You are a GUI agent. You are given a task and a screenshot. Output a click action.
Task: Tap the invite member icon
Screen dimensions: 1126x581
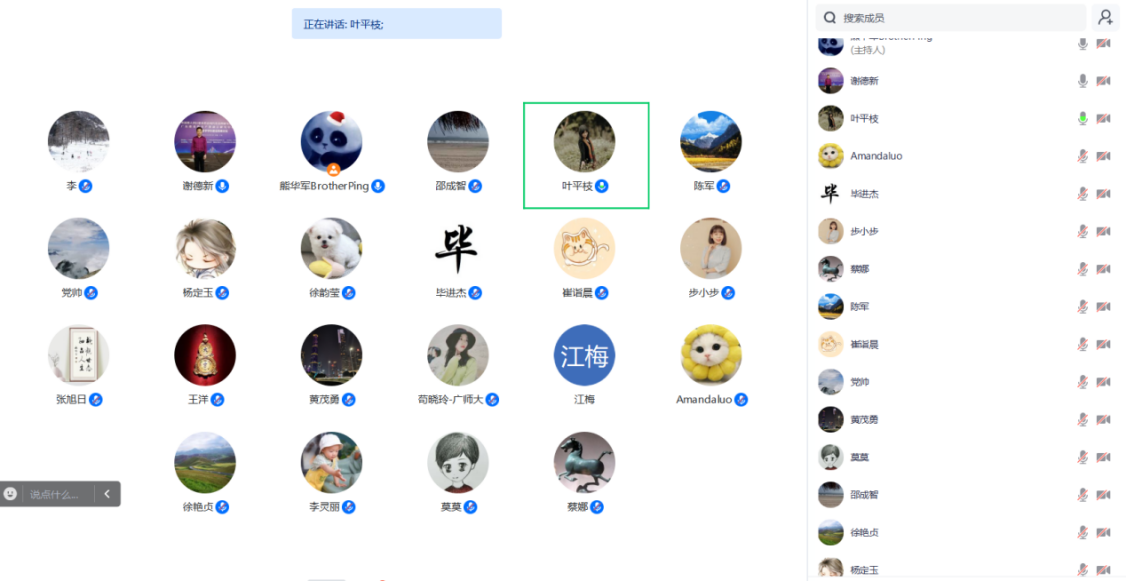1105,17
